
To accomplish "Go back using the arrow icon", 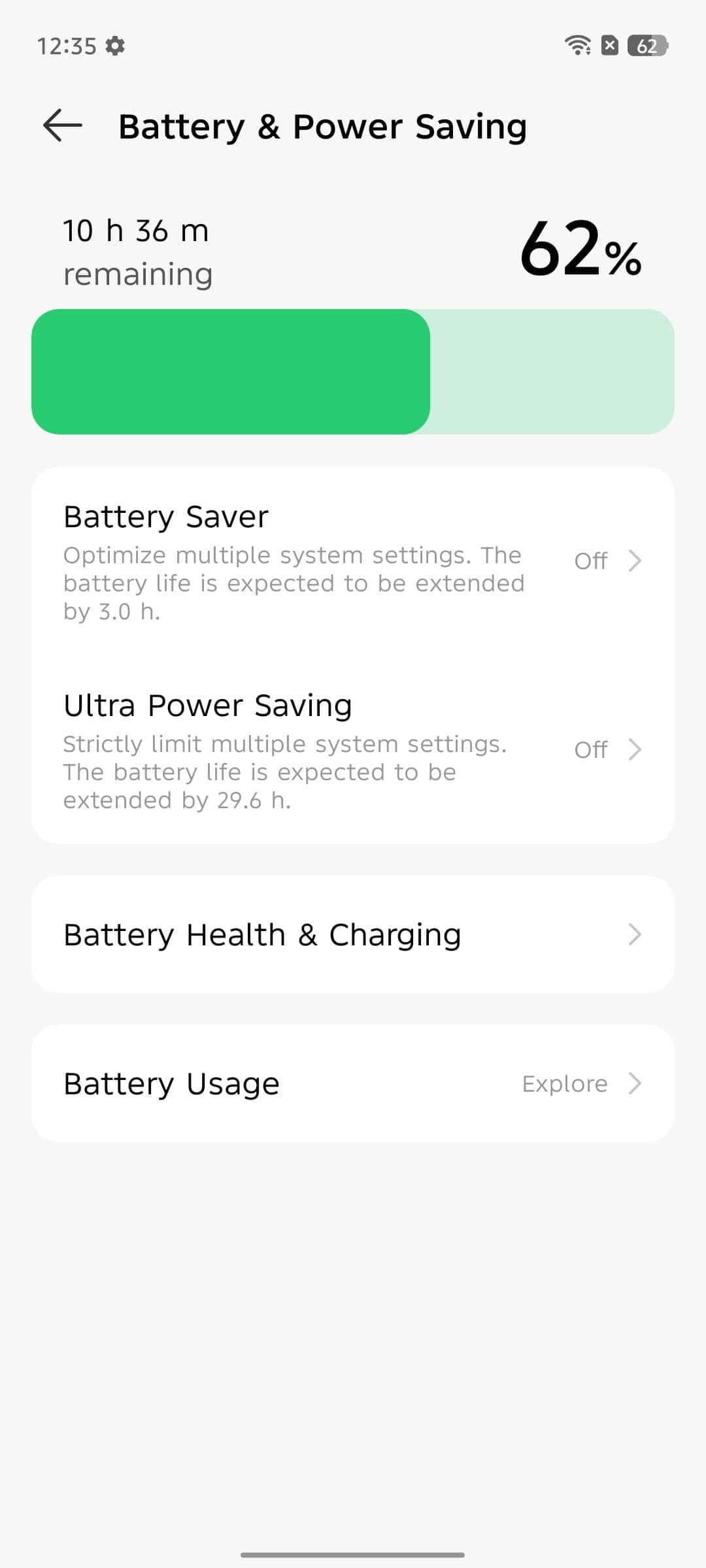I will 63,125.
